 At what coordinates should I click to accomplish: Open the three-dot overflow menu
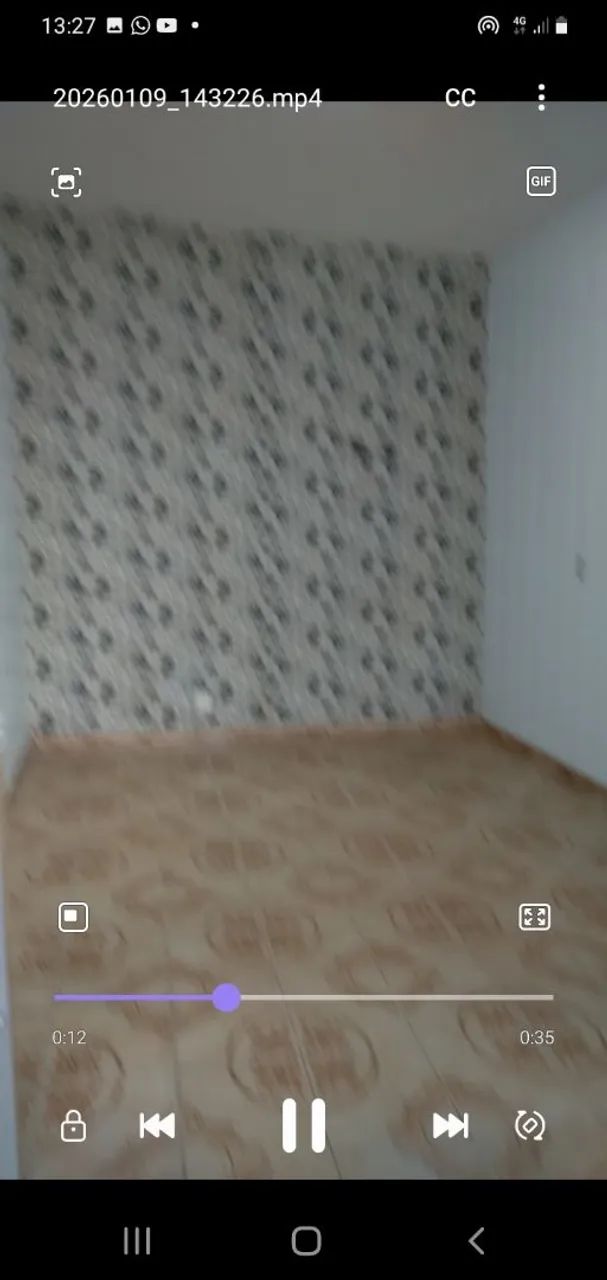coord(541,97)
